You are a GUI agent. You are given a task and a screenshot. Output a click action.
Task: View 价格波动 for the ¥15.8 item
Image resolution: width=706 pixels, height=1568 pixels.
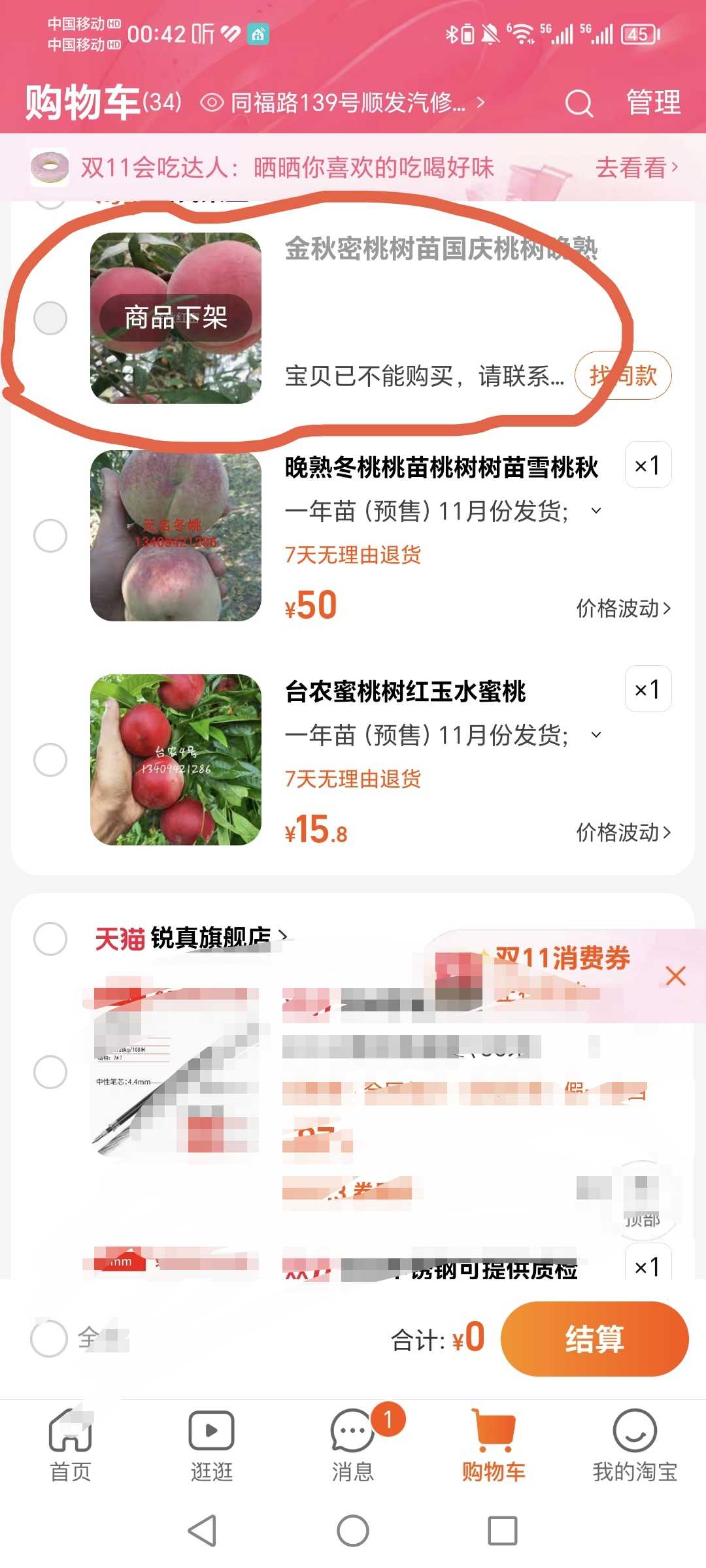point(623,832)
